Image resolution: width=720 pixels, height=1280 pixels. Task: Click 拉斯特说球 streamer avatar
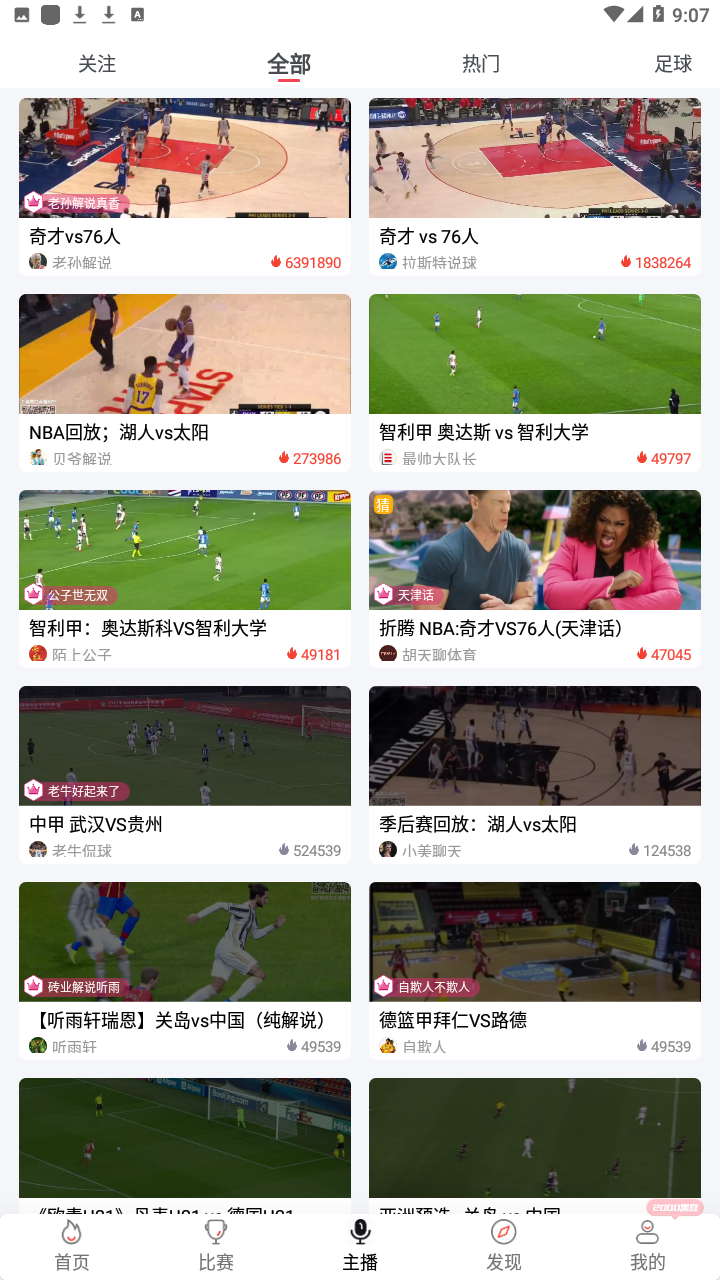387,261
